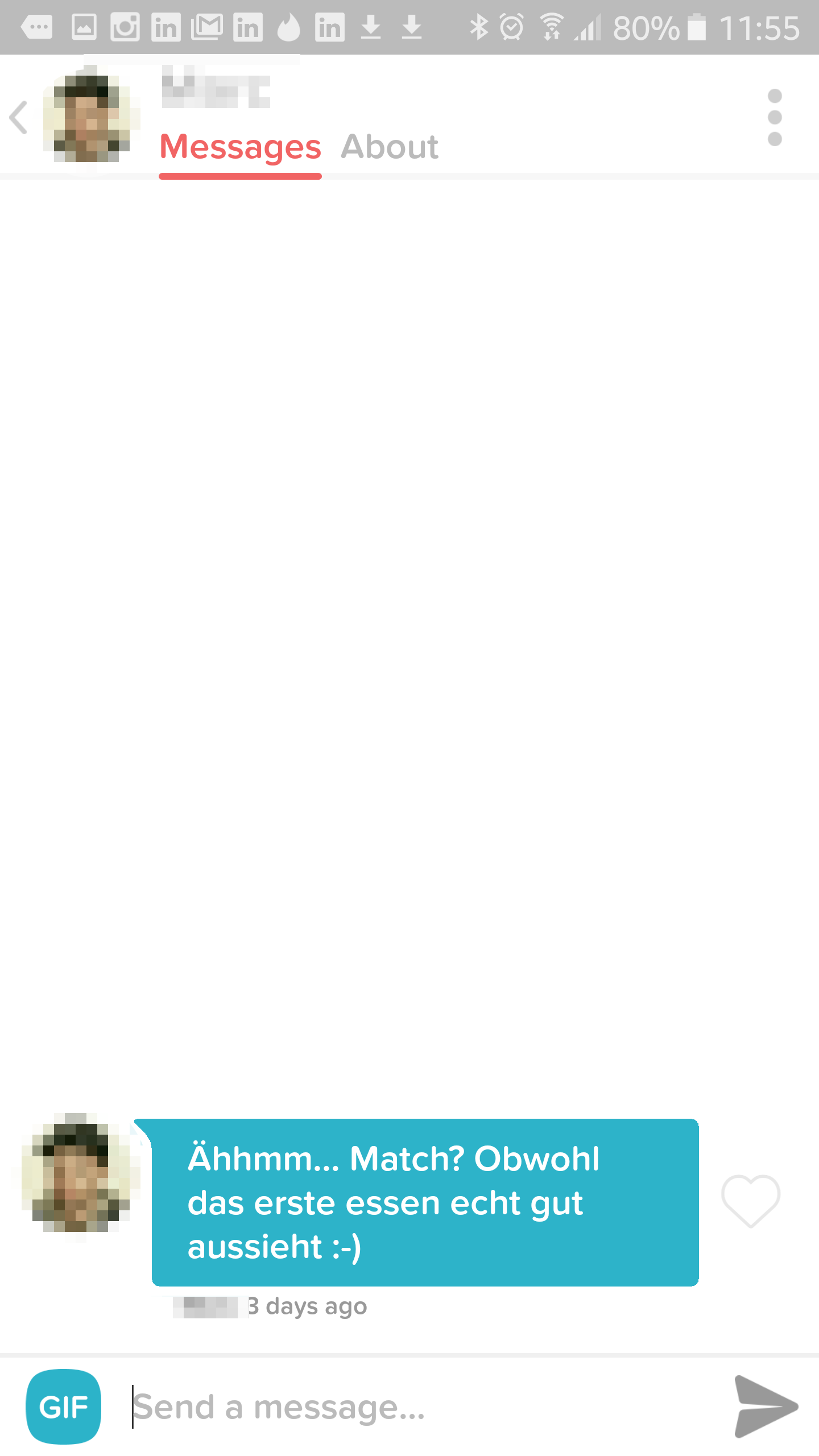The image size is (819, 1456).
Task: Focus the Send a message field
Action: (421, 1407)
